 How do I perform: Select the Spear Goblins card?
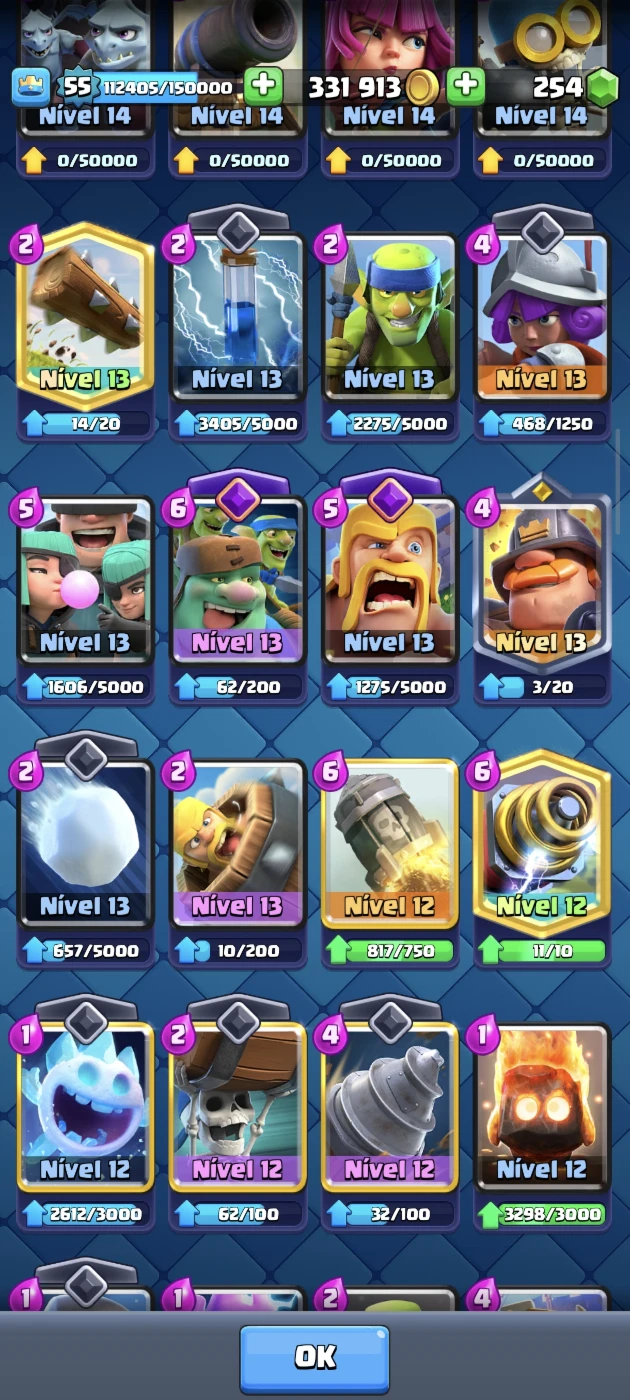pyautogui.click(x=390, y=318)
